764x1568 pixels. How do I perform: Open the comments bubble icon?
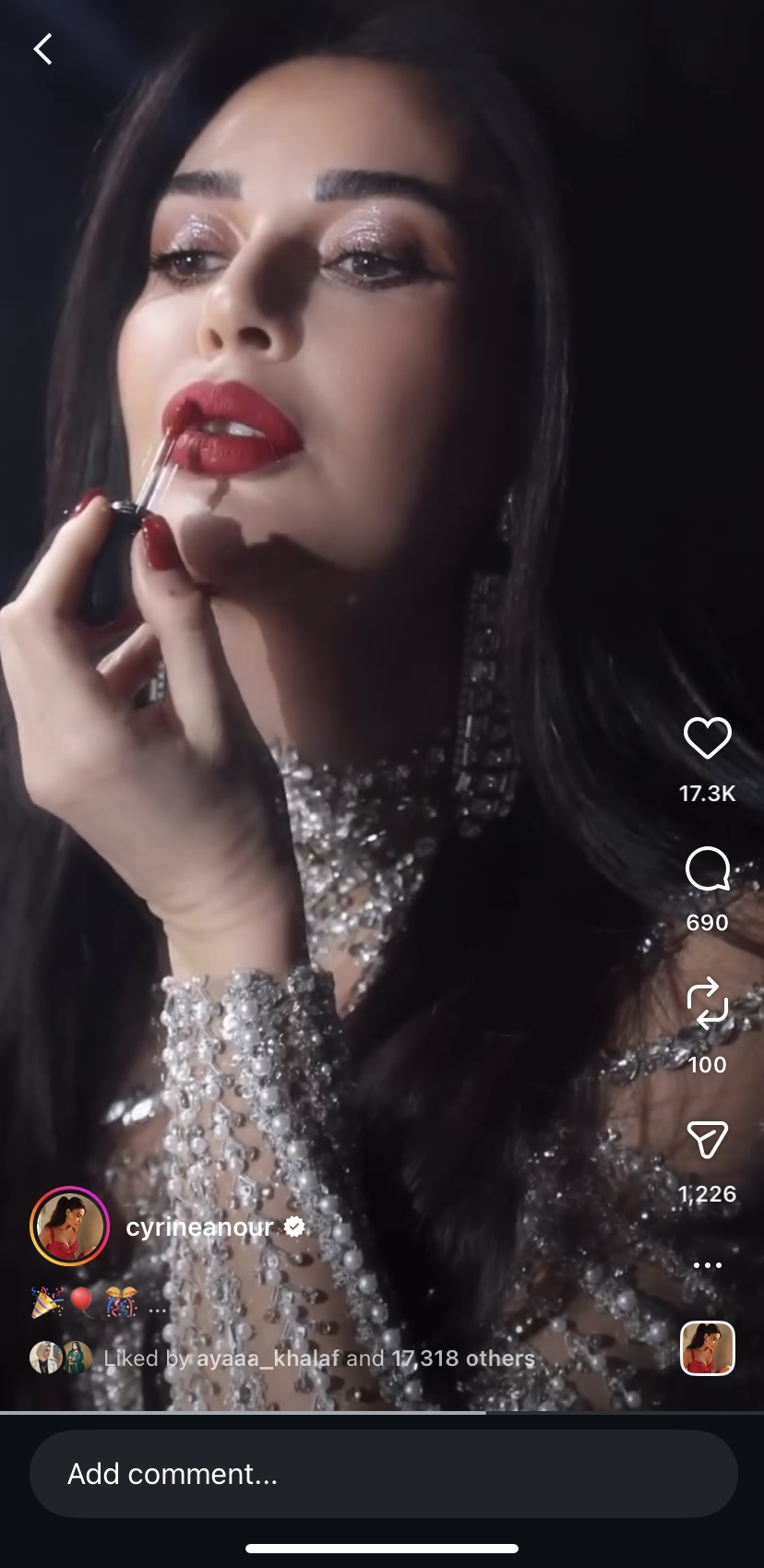[707, 868]
